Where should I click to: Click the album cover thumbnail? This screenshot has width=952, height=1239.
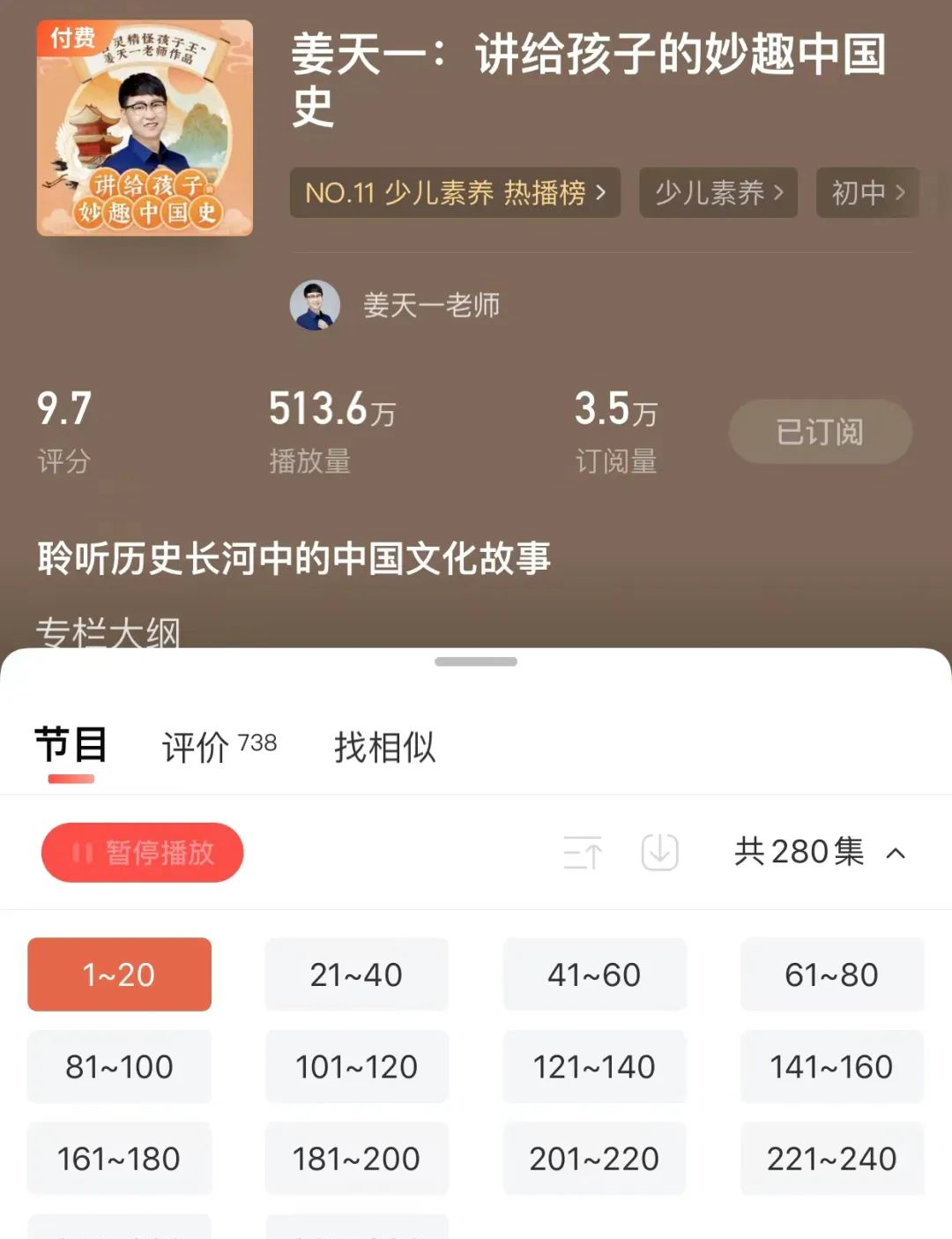[x=144, y=129]
